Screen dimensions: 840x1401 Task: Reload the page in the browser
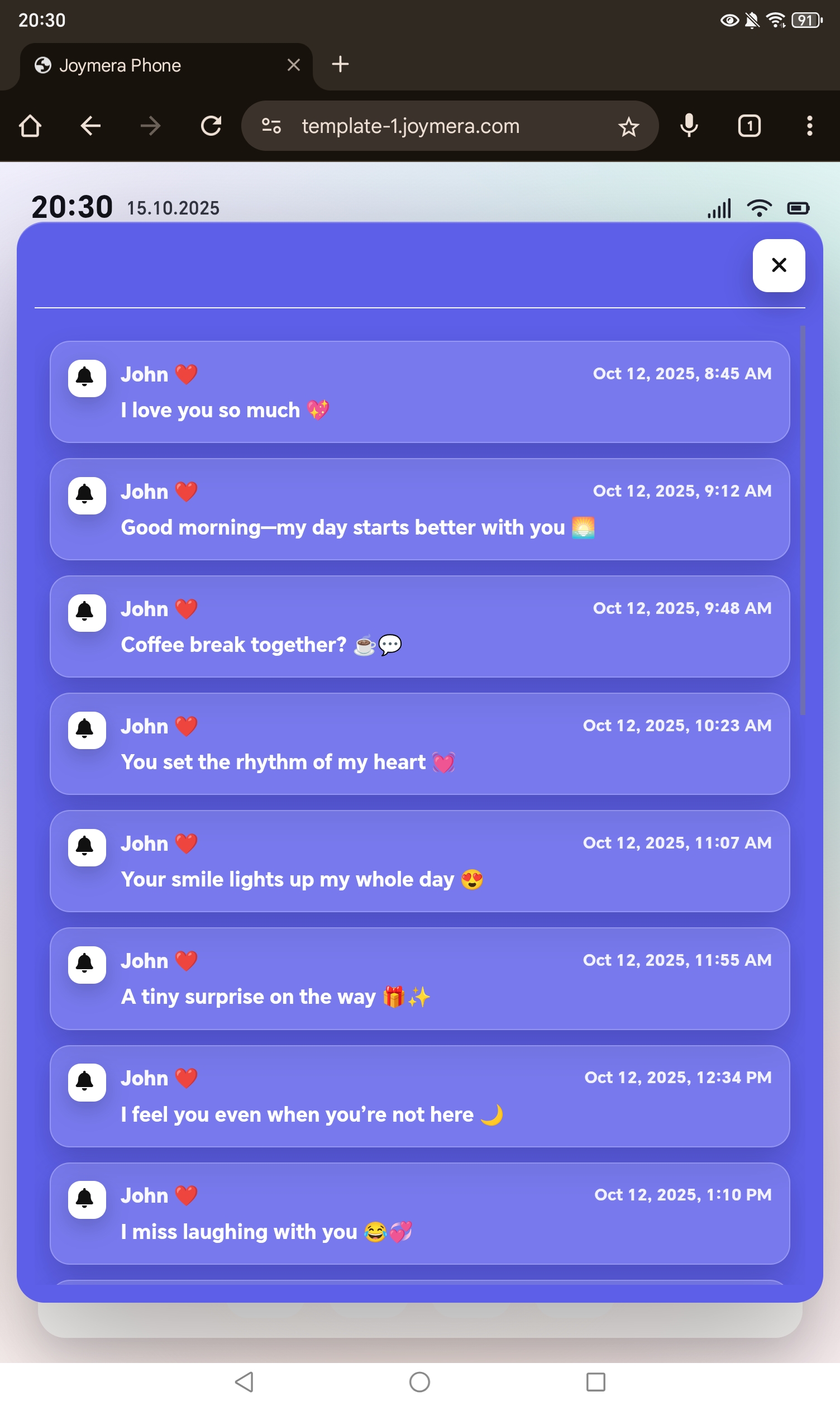(x=211, y=126)
